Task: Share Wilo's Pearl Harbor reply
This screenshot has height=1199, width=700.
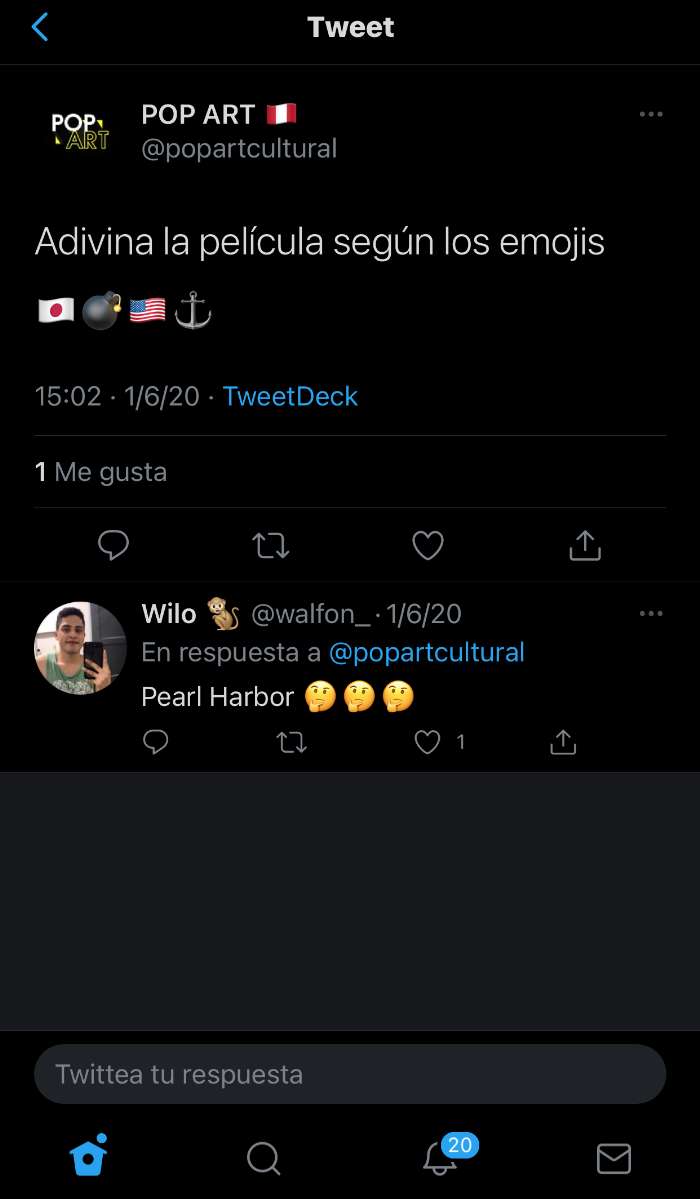Action: pyautogui.click(x=563, y=742)
